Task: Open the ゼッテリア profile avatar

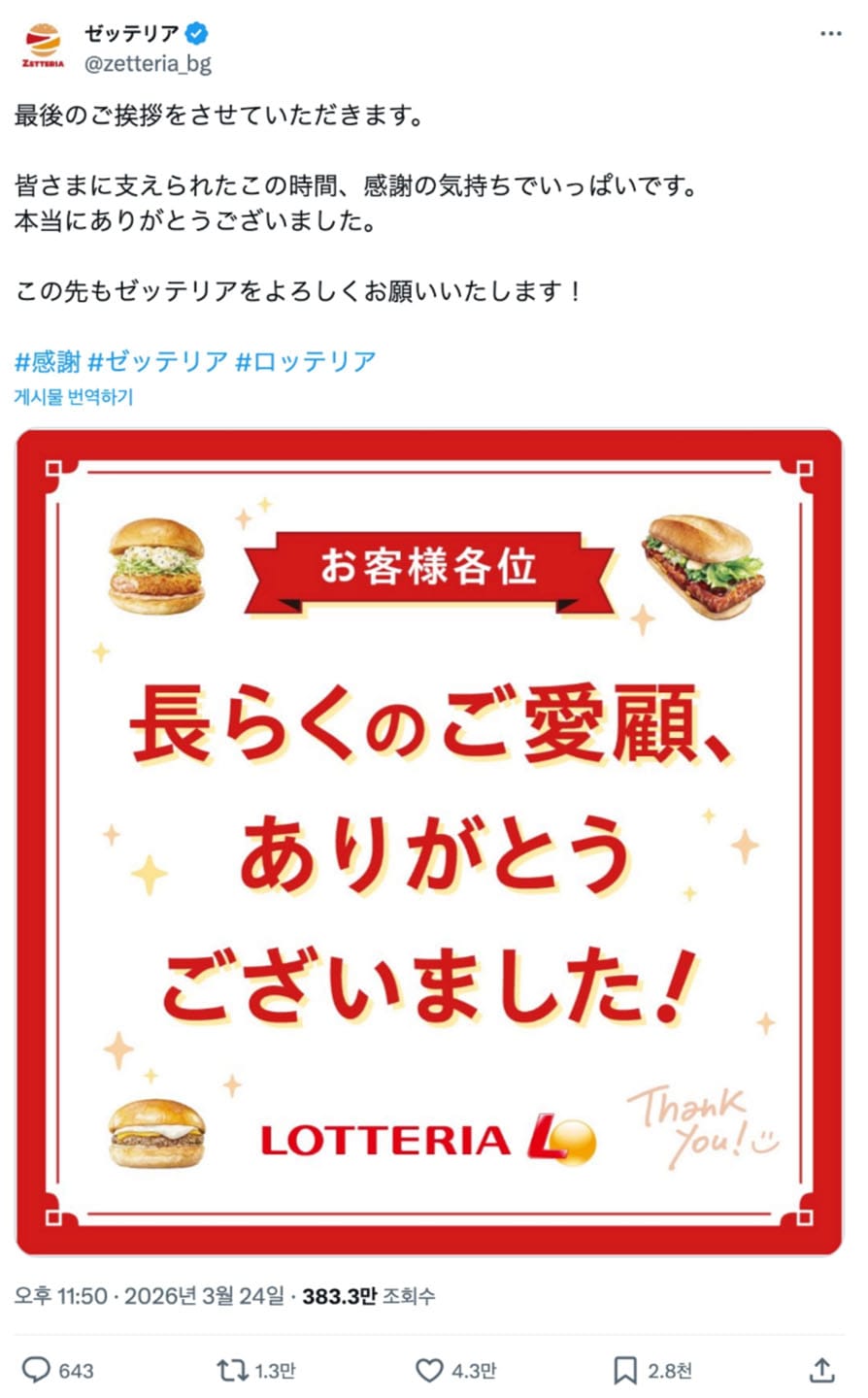Action: (43, 47)
